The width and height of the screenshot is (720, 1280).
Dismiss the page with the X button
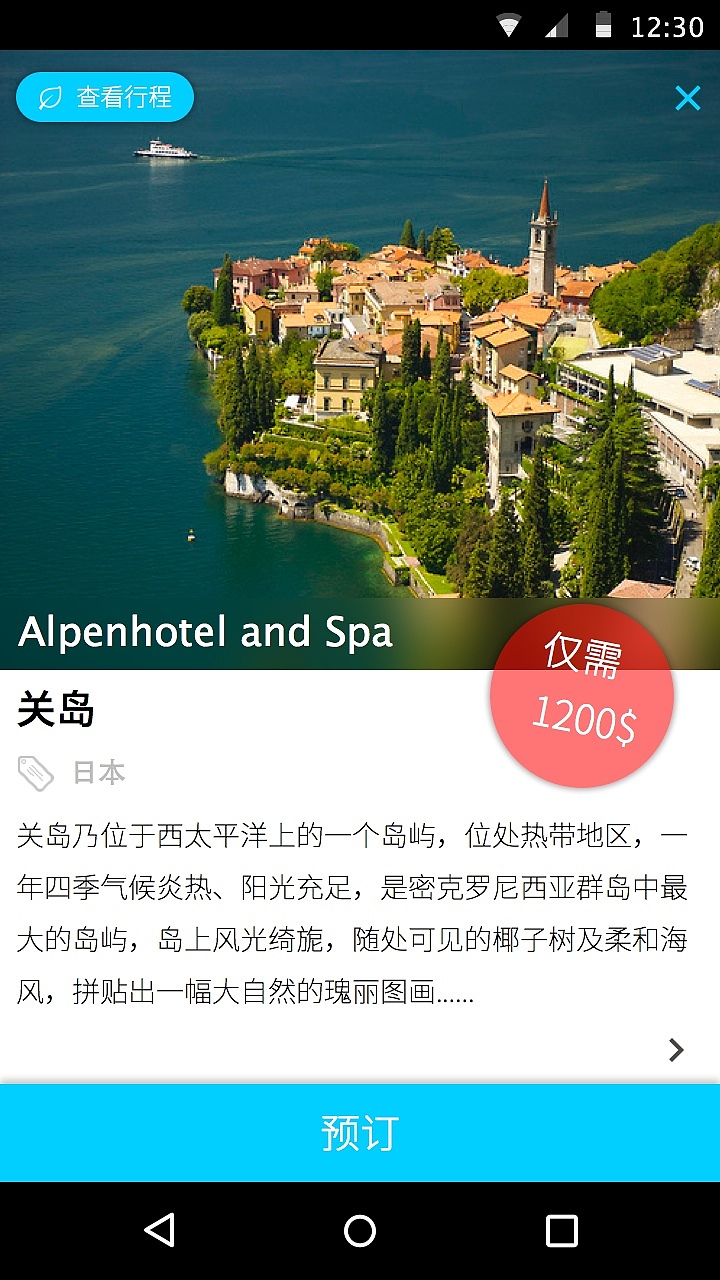coord(687,97)
